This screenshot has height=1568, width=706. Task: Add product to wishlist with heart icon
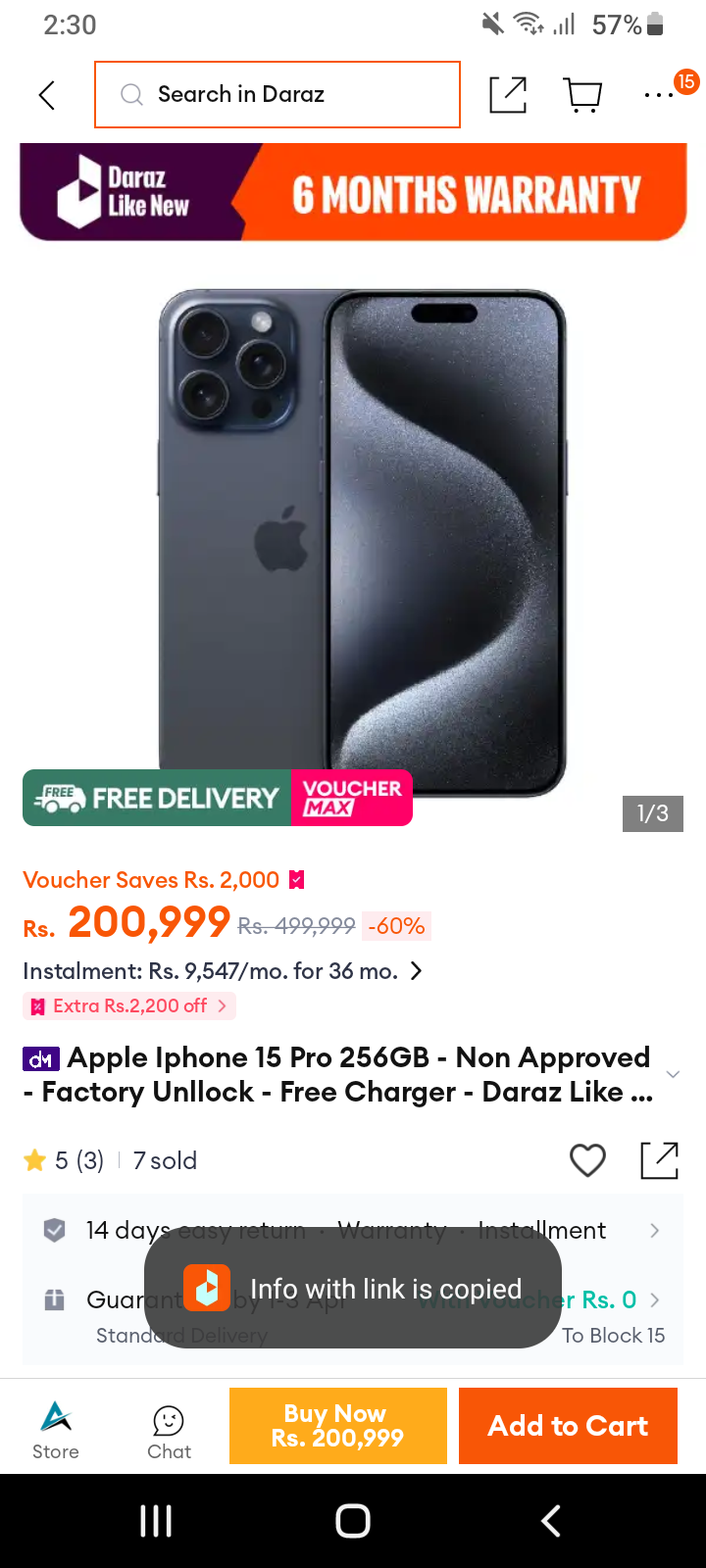pos(587,1160)
